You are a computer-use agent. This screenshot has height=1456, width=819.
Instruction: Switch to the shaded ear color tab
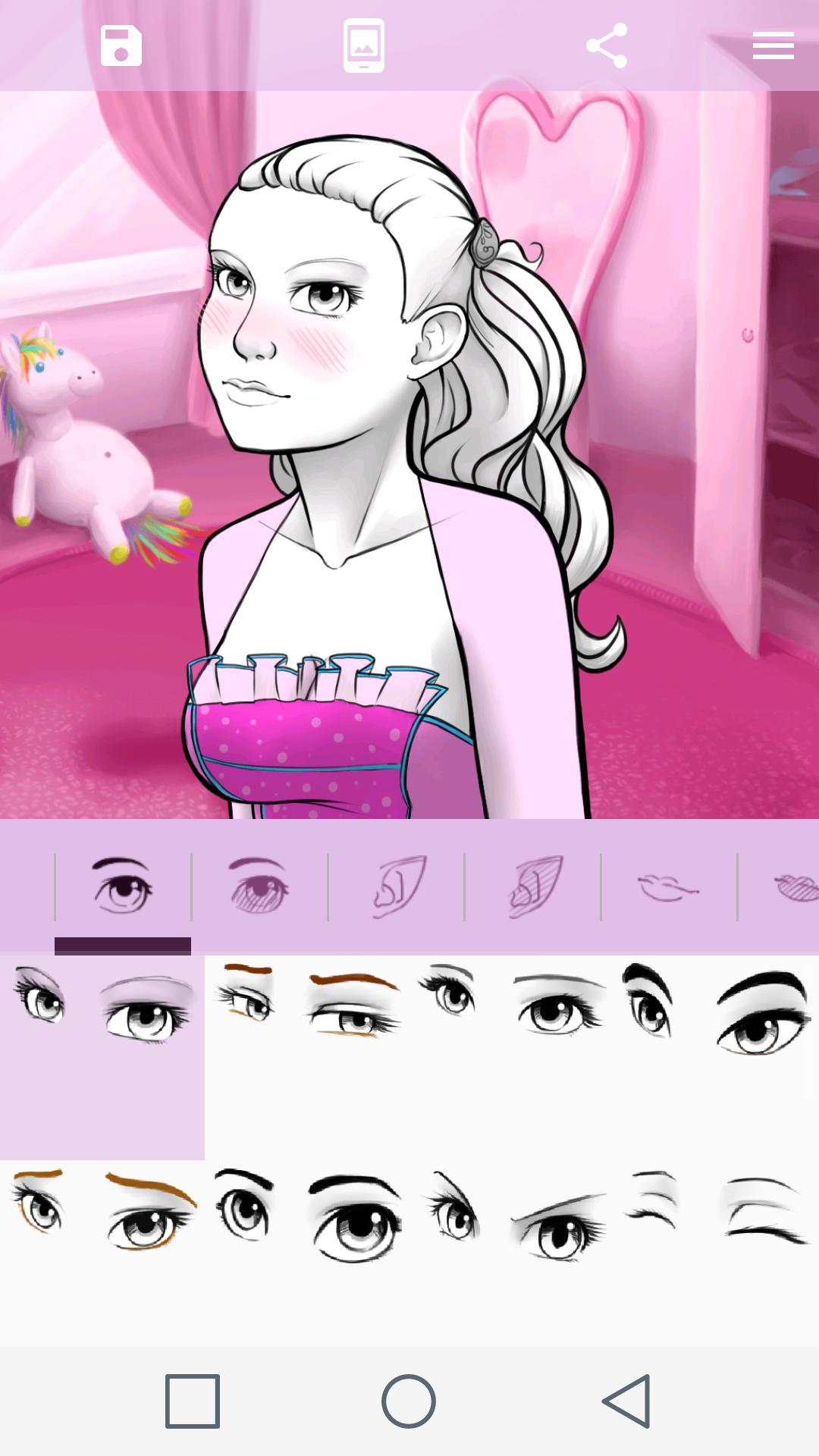tap(532, 886)
